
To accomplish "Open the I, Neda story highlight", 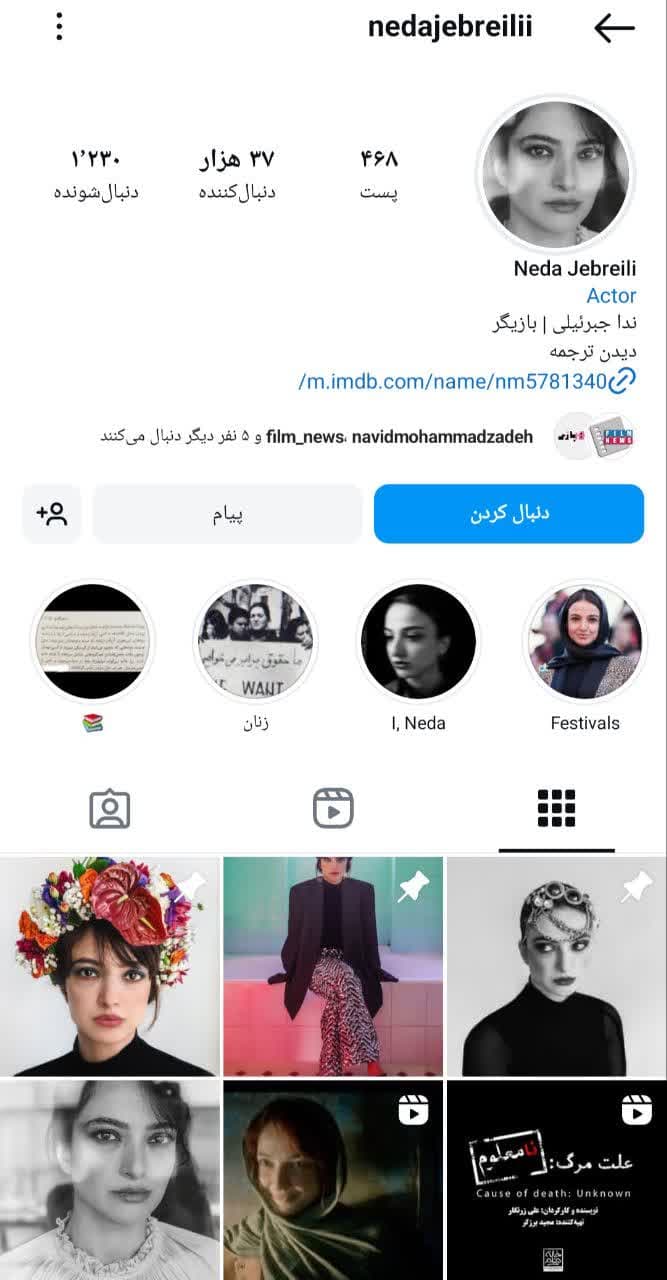I will (418, 642).
